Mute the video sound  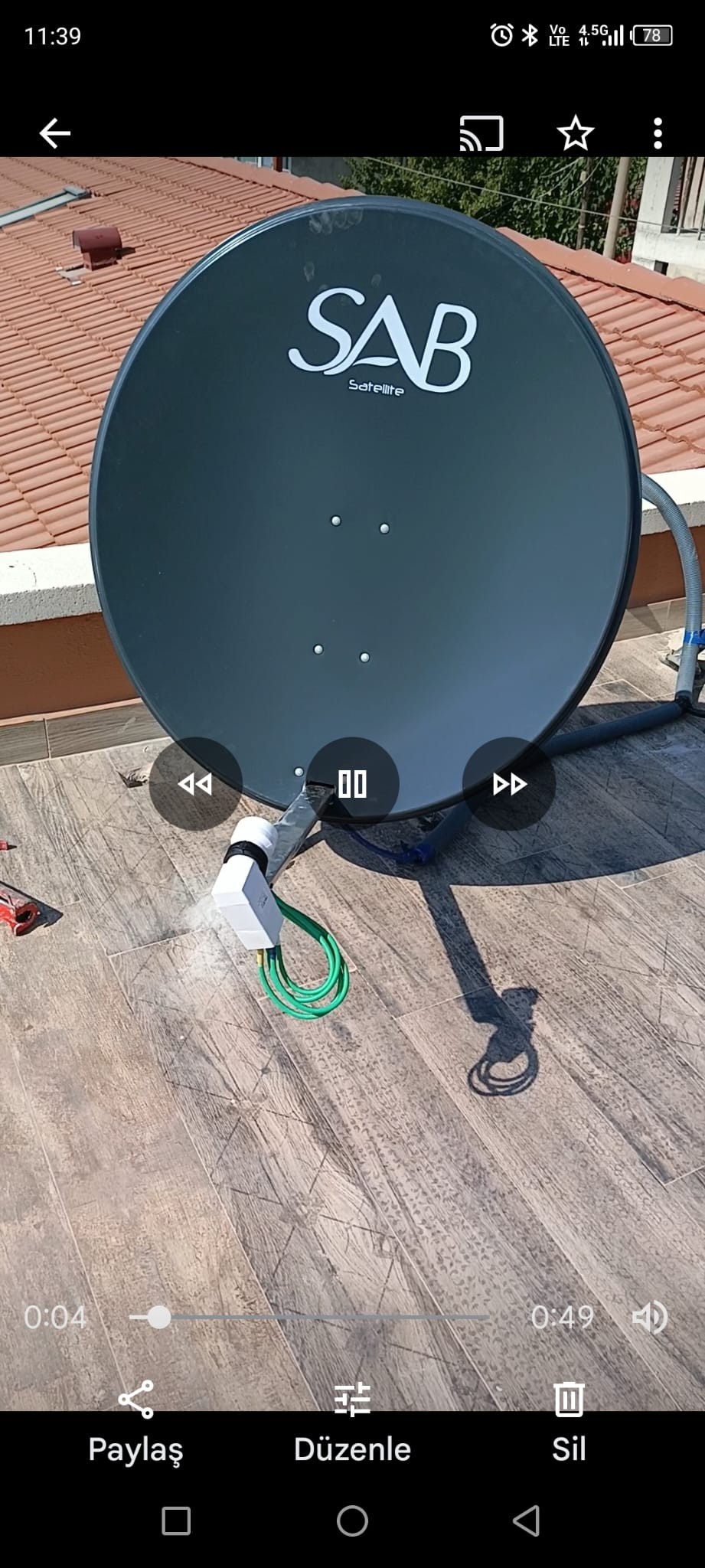pos(650,1317)
